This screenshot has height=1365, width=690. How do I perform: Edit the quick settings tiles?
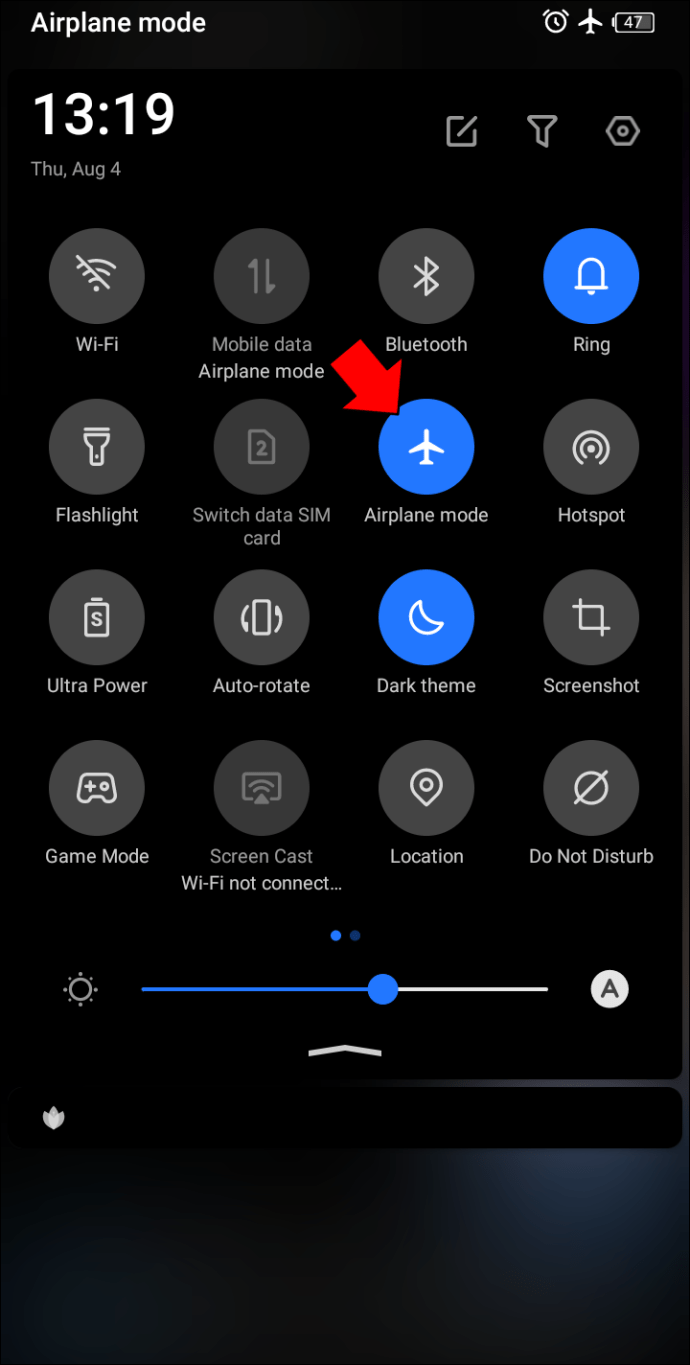tap(461, 131)
